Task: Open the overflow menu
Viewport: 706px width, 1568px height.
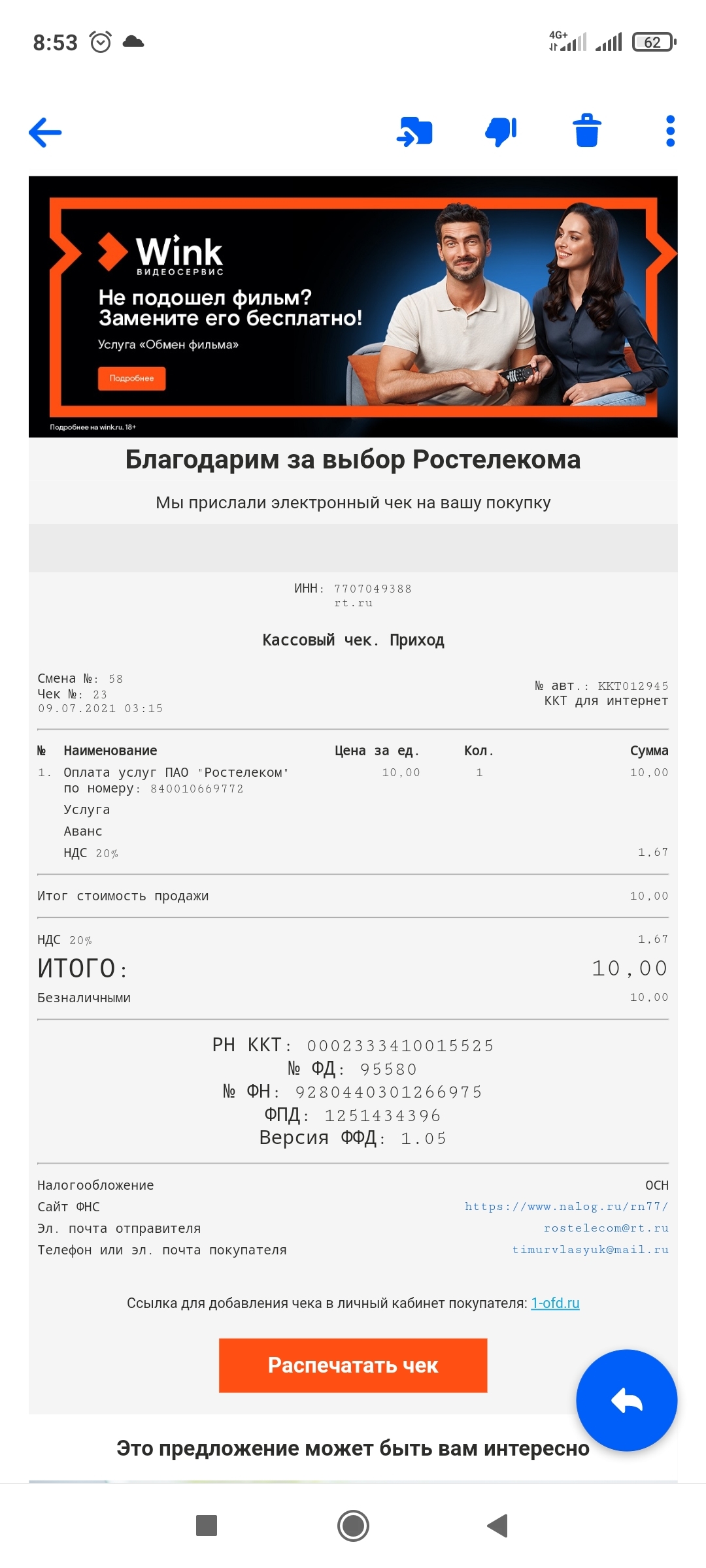Action: pos(669,131)
